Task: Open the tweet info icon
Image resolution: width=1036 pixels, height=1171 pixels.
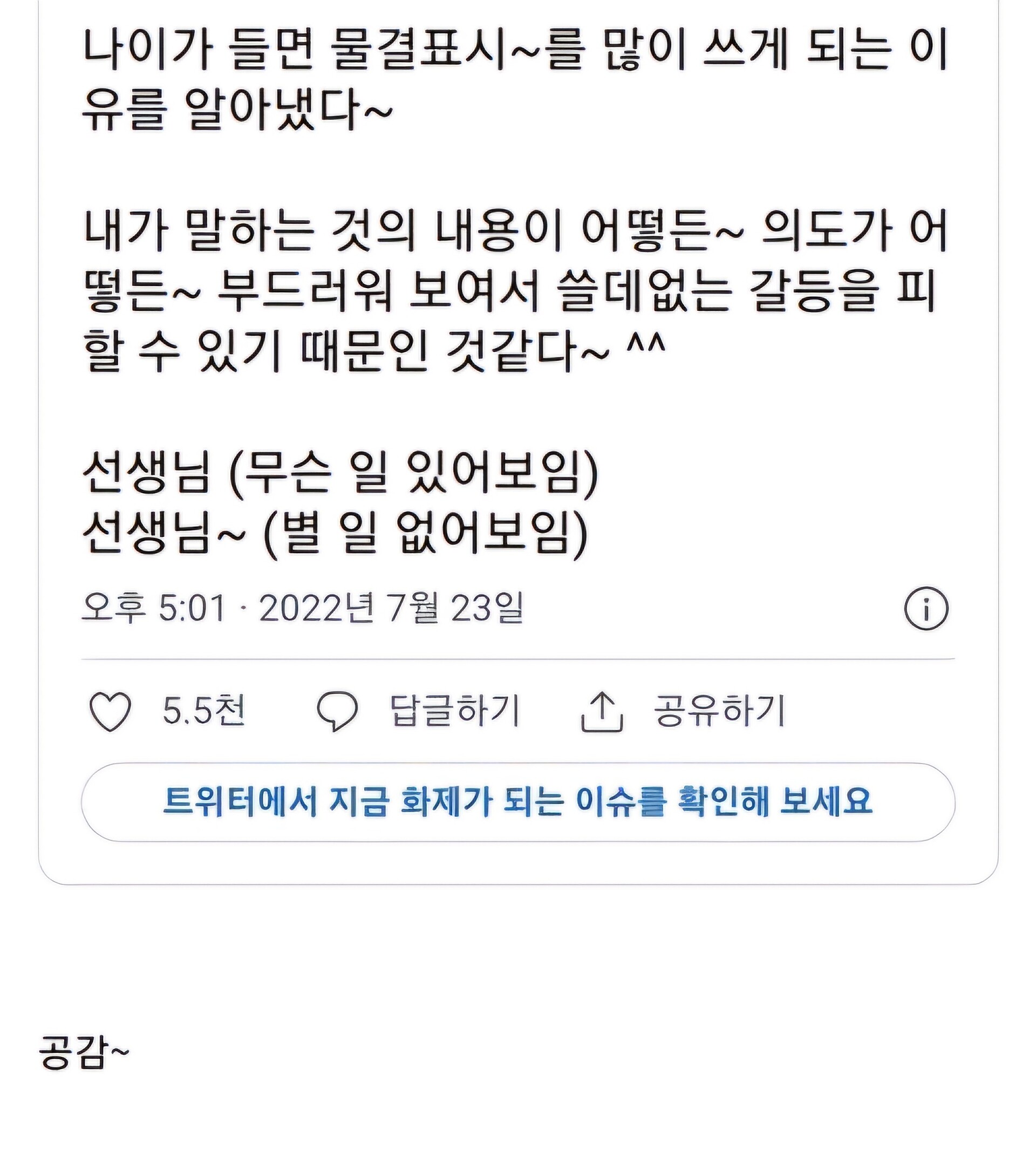Action: click(x=926, y=608)
